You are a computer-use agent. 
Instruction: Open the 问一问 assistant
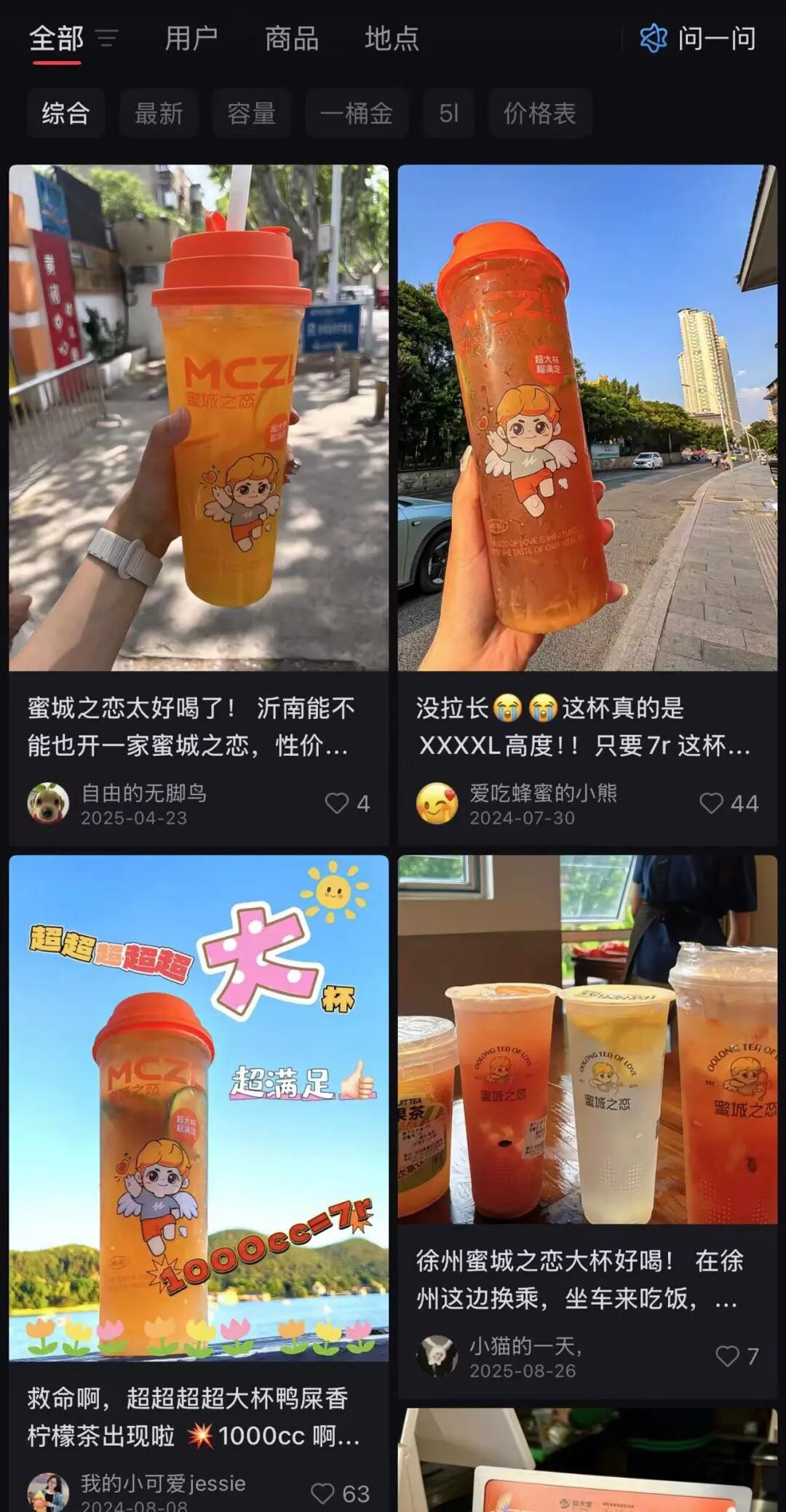coord(698,39)
